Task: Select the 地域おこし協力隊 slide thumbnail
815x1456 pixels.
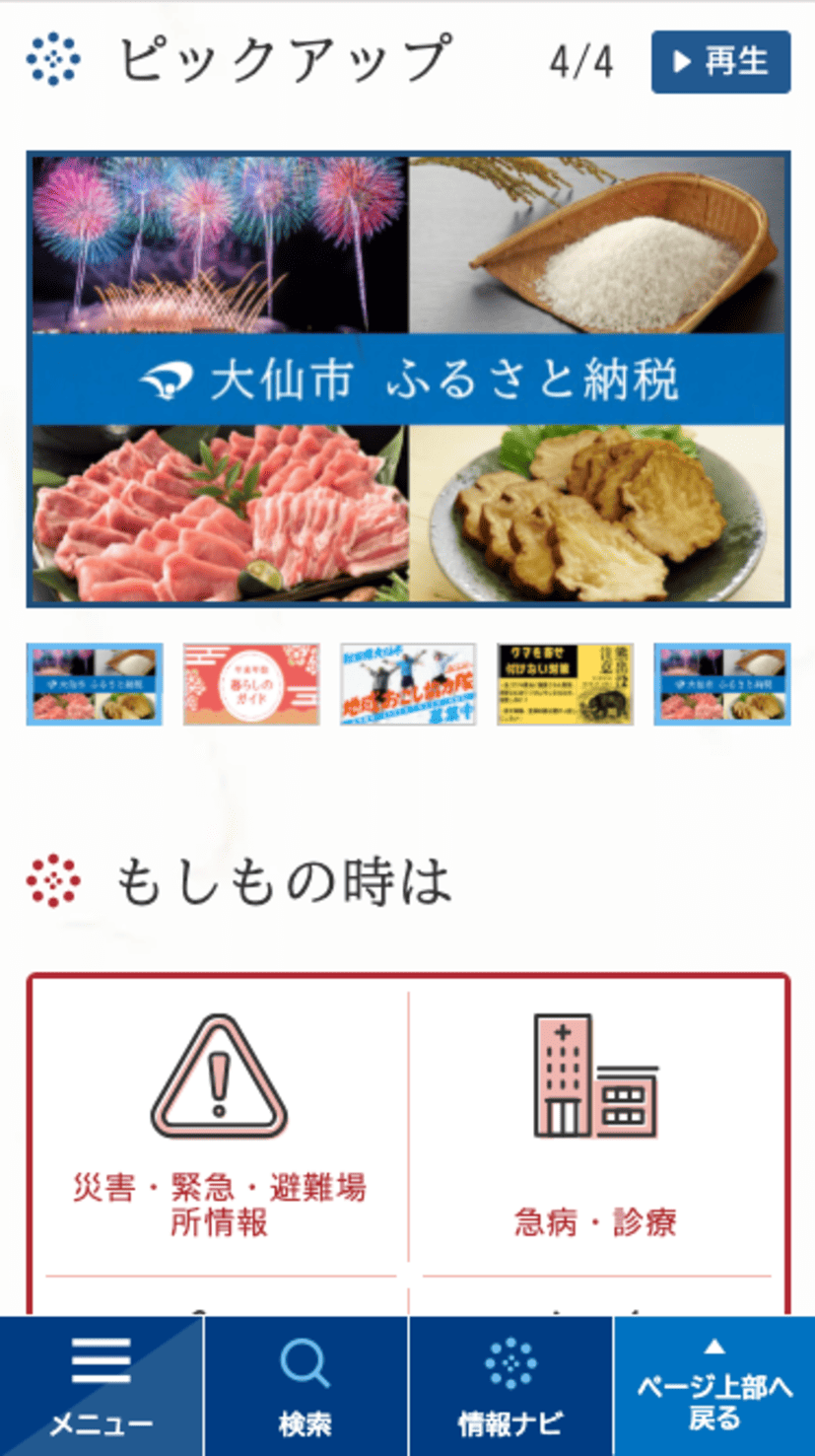Action: (408, 684)
